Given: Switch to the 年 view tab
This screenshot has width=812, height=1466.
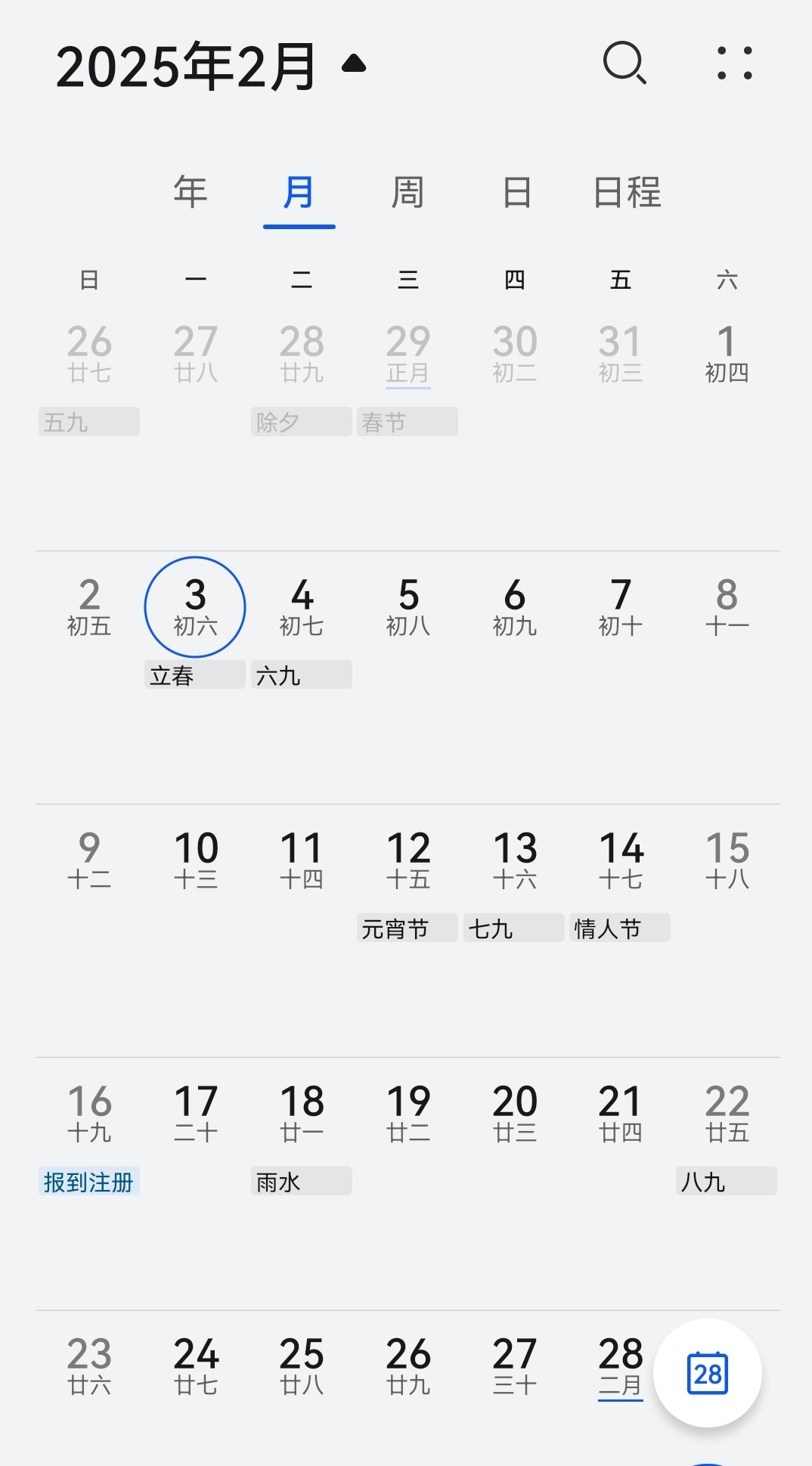Looking at the screenshot, I should pyautogui.click(x=190, y=192).
